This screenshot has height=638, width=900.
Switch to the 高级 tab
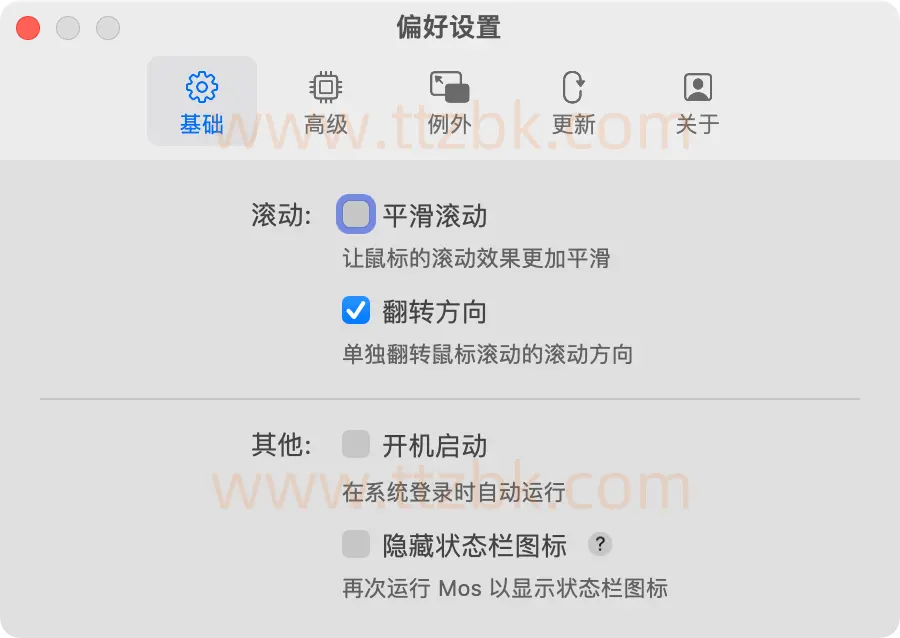point(326,102)
